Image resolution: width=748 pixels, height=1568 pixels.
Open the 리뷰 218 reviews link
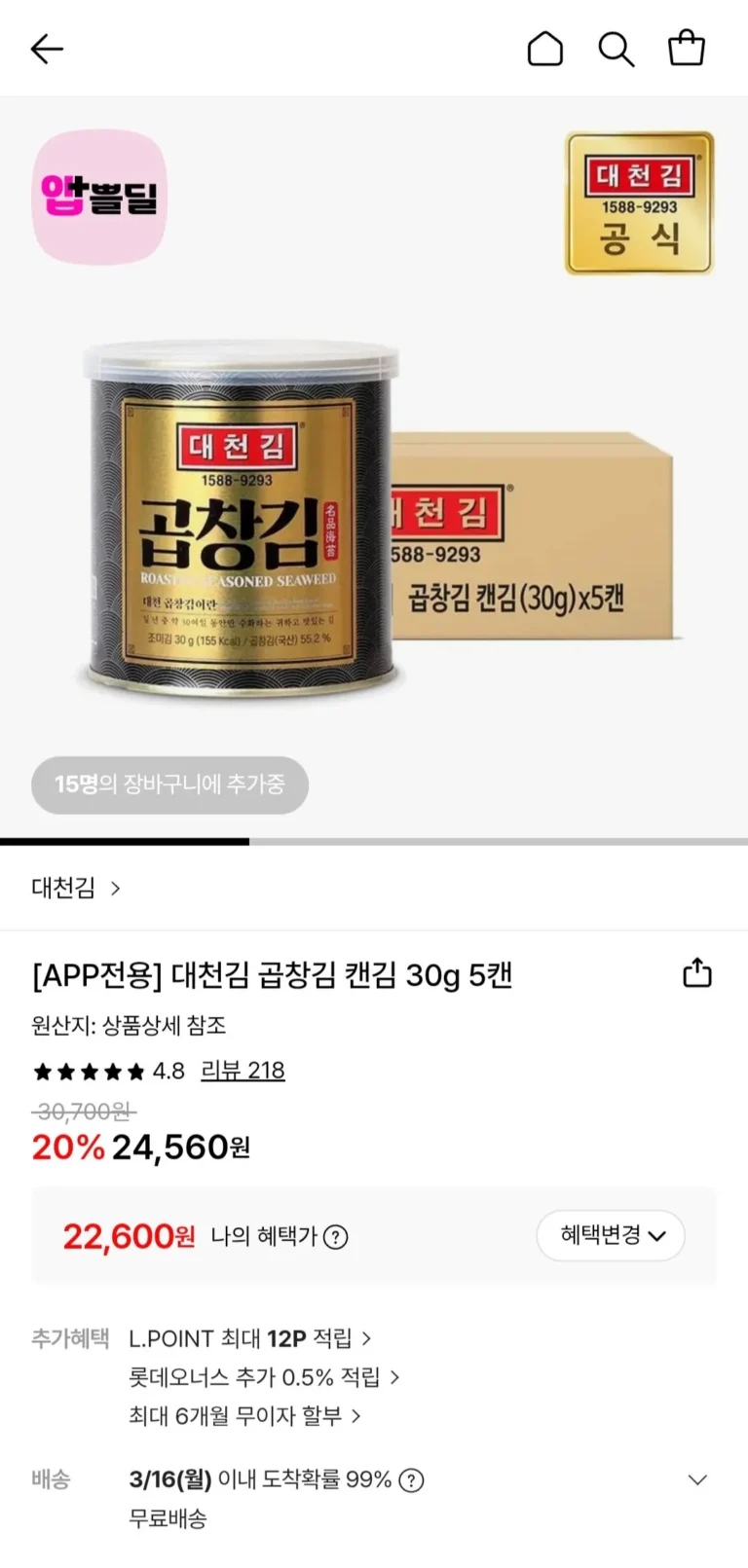pos(243,1071)
